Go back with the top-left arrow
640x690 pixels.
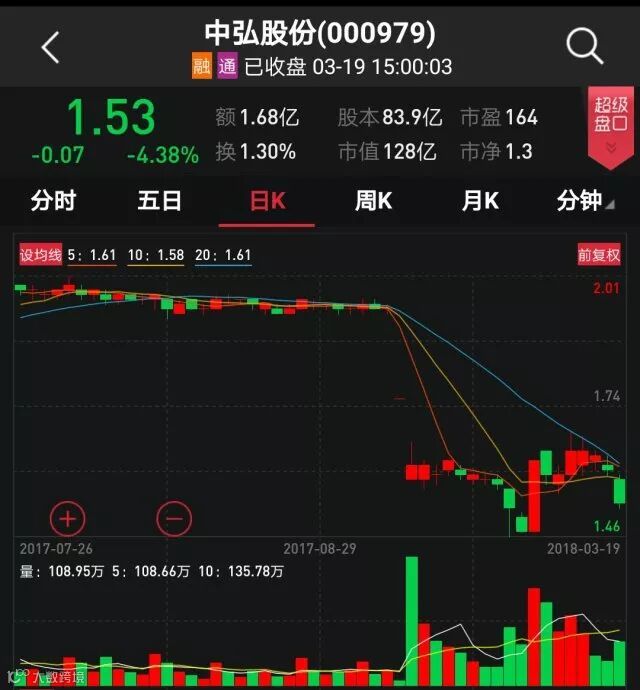50,47
